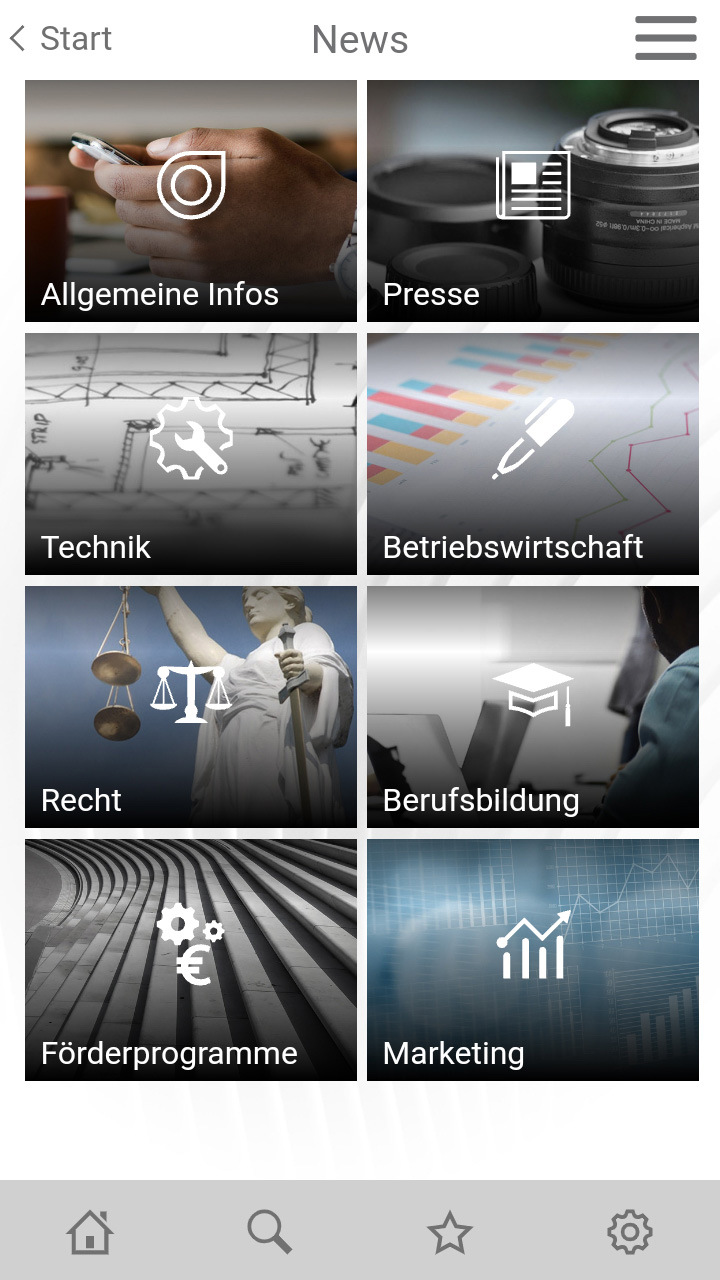Open settings with the gear icon

(630, 1230)
